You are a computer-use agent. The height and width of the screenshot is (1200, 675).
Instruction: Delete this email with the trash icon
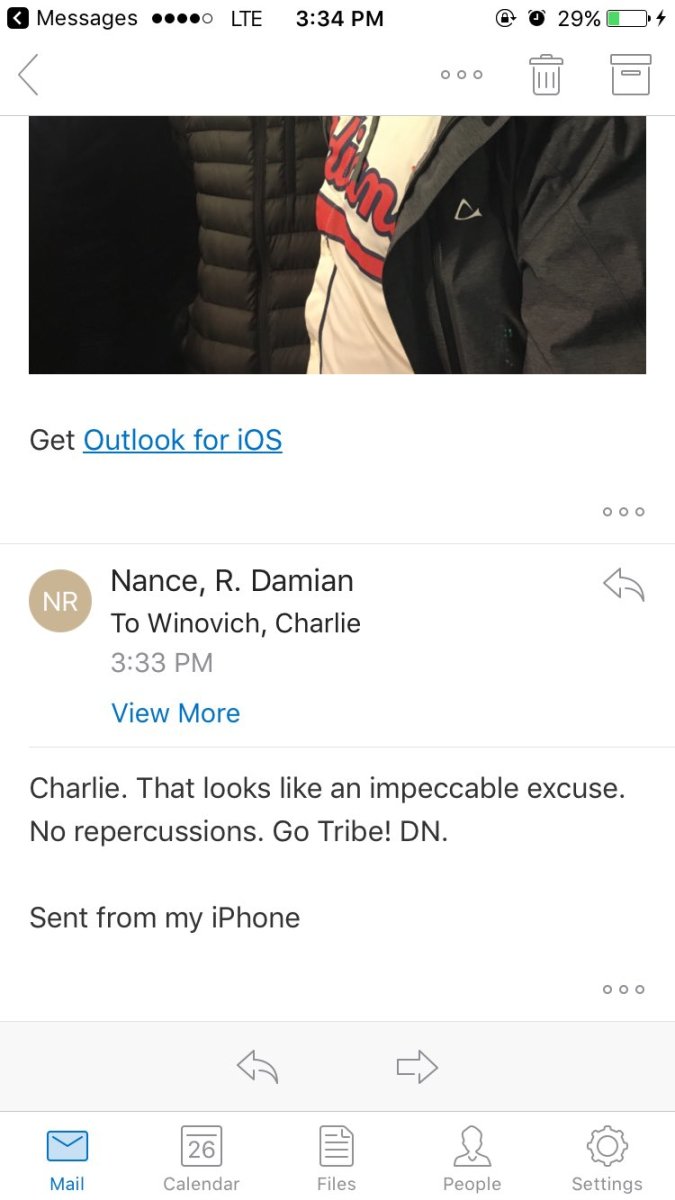click(546, 75)
